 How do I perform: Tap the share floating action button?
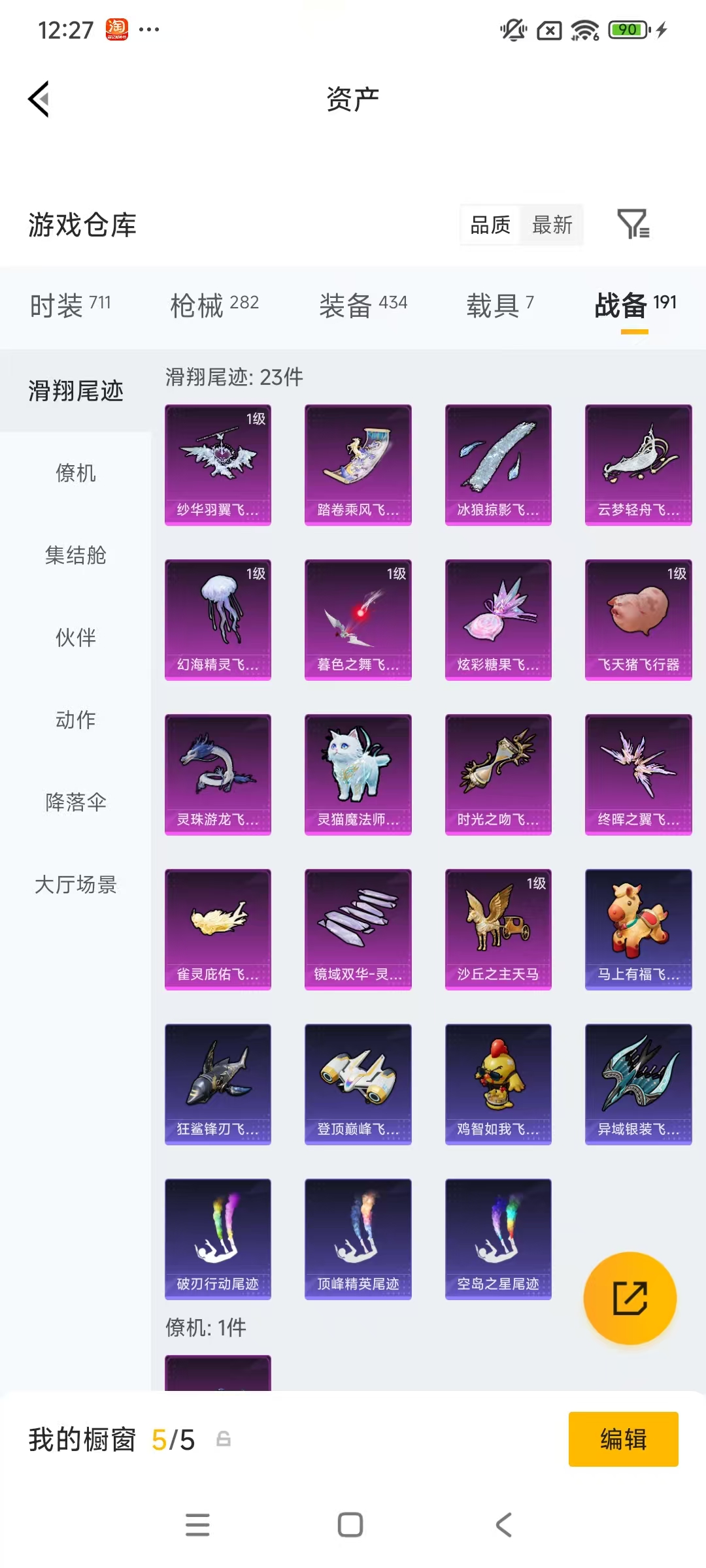click(630, 1299)
